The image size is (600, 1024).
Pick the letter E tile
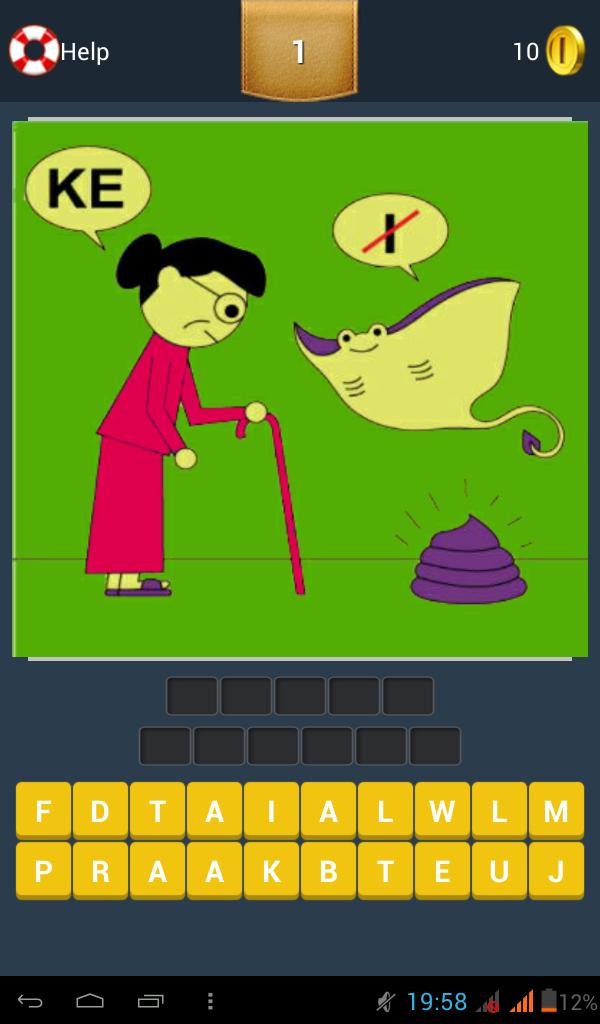(x=442, y=871)
